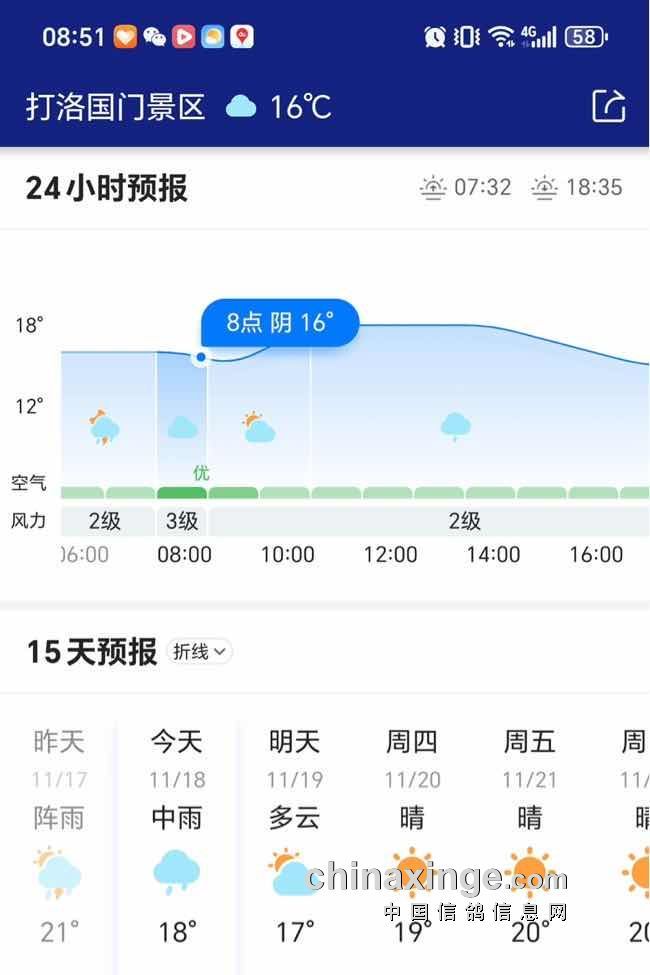The image size is (650, 975).
Task: Open 打洛国门景区 location title
Action: [115, 107]
